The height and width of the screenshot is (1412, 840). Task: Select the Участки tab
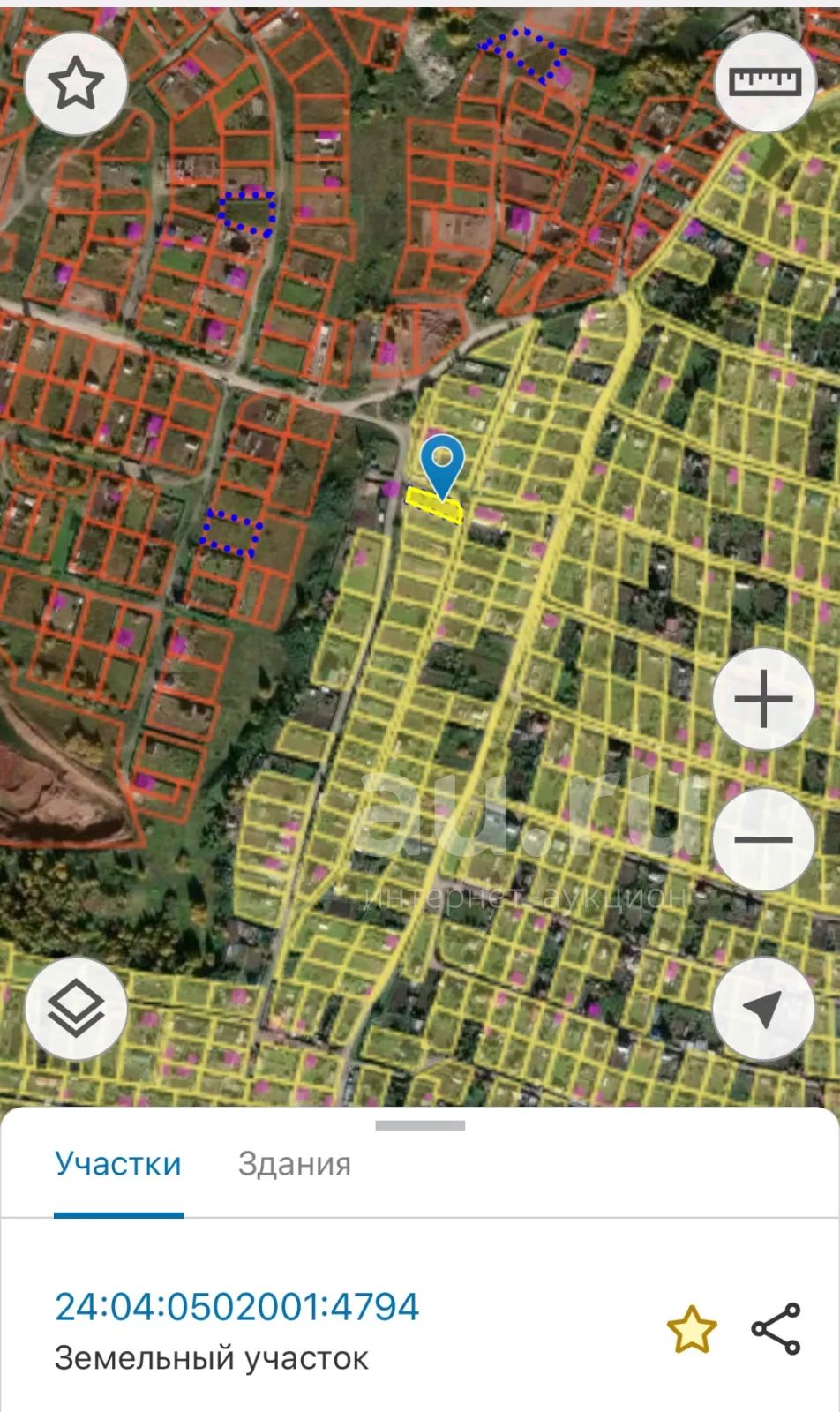click(x=118, y=1164)
